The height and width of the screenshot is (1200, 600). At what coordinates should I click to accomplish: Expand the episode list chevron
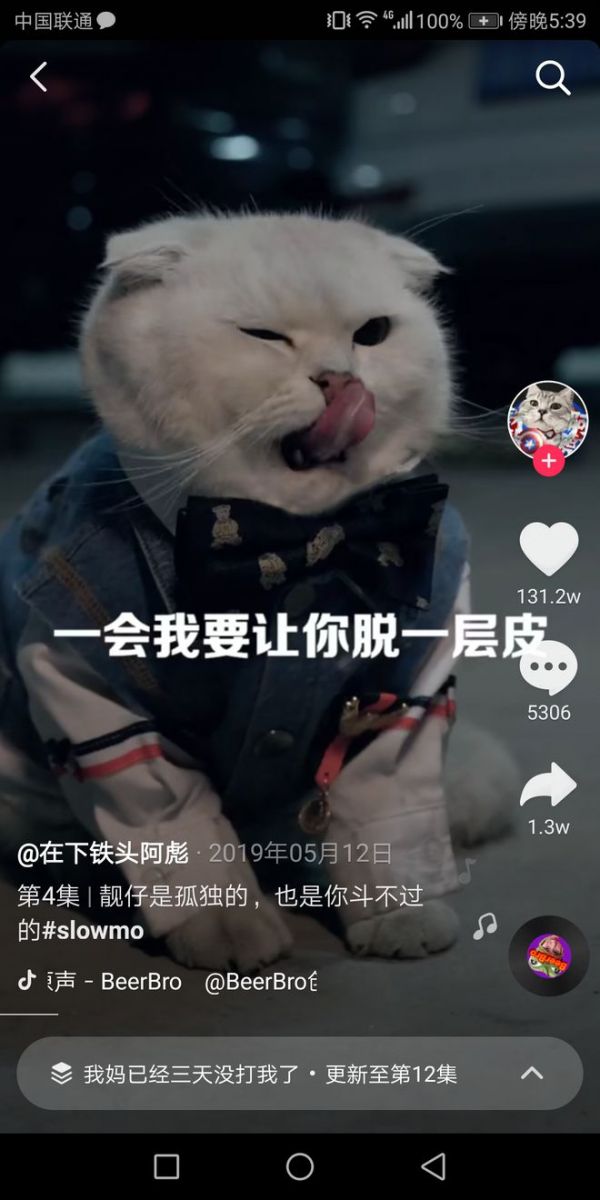pyautogui.click(x=532, y=1073)
